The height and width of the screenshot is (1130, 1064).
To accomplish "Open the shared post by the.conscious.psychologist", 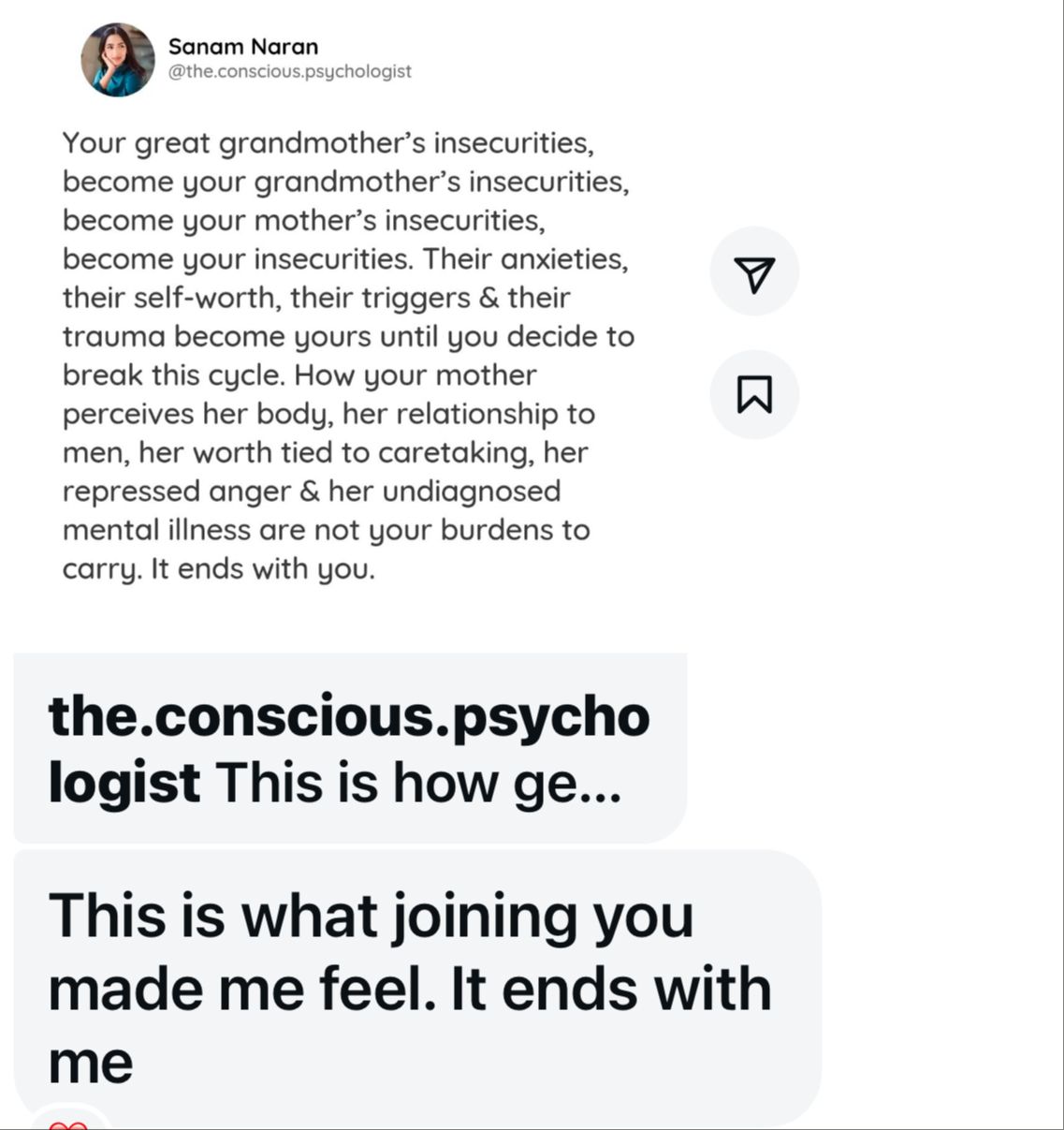I will (x=349, y=748).
